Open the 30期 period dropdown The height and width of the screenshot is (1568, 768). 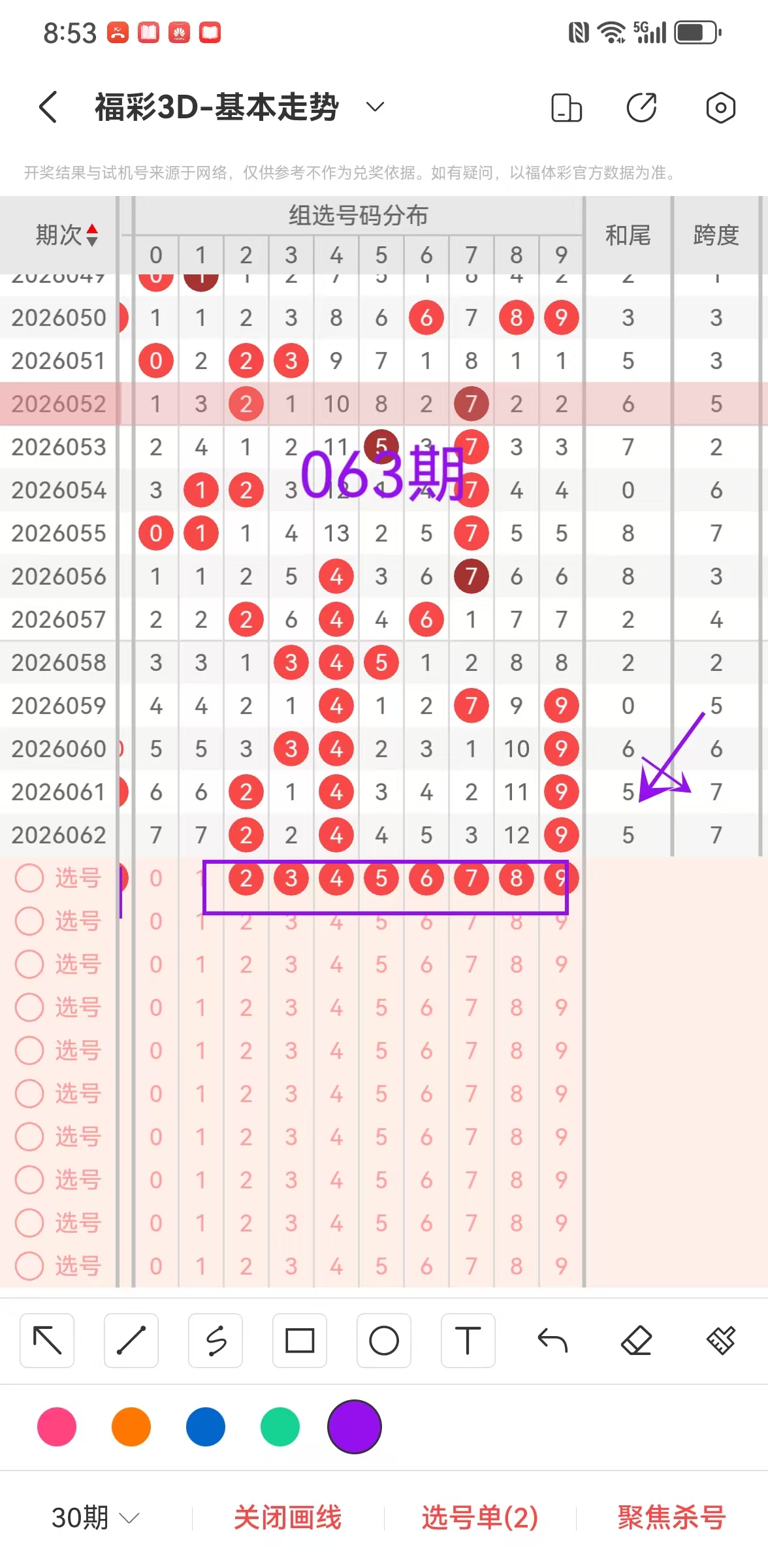click(95, 1517)
